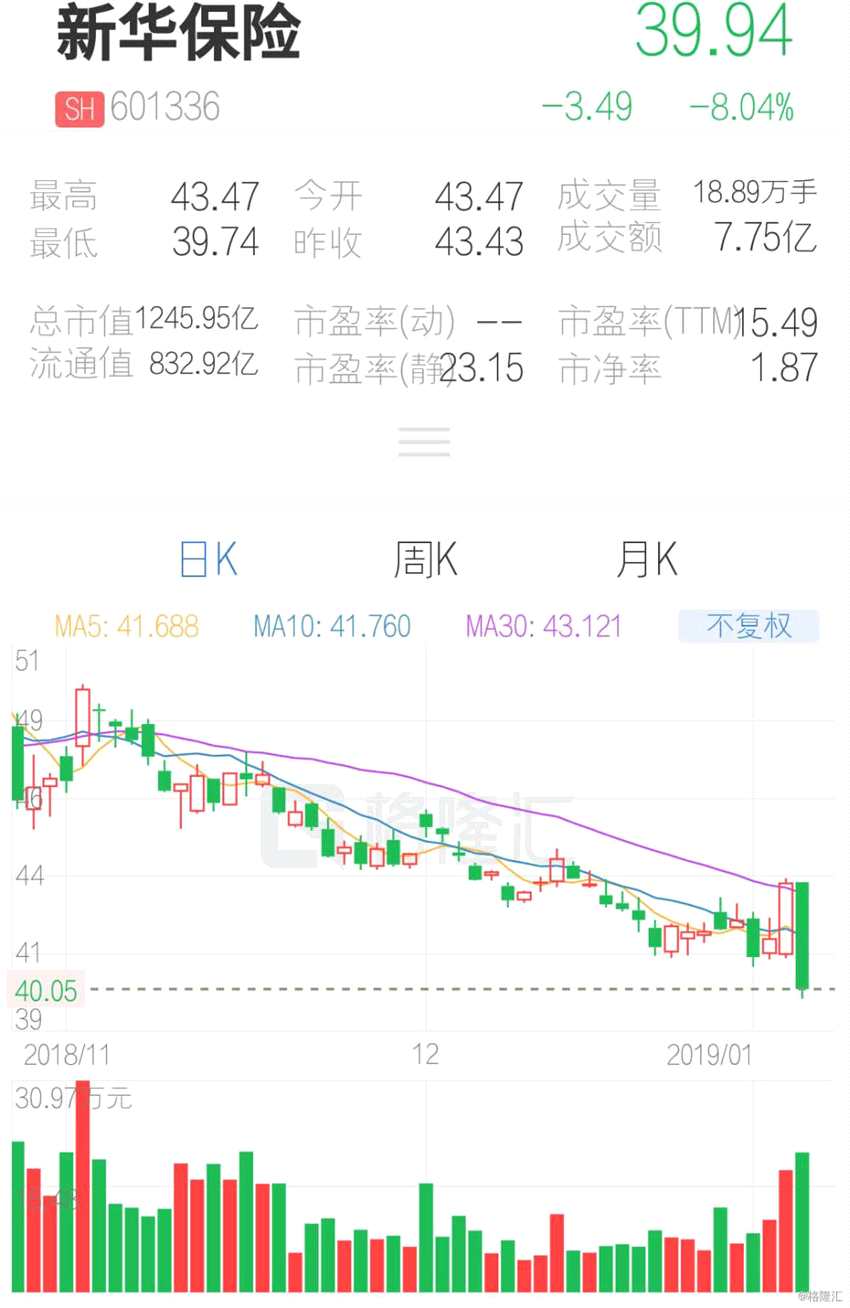Click the tallest red volume bar
850x1308 pixels.
(x=82, y=1180)
